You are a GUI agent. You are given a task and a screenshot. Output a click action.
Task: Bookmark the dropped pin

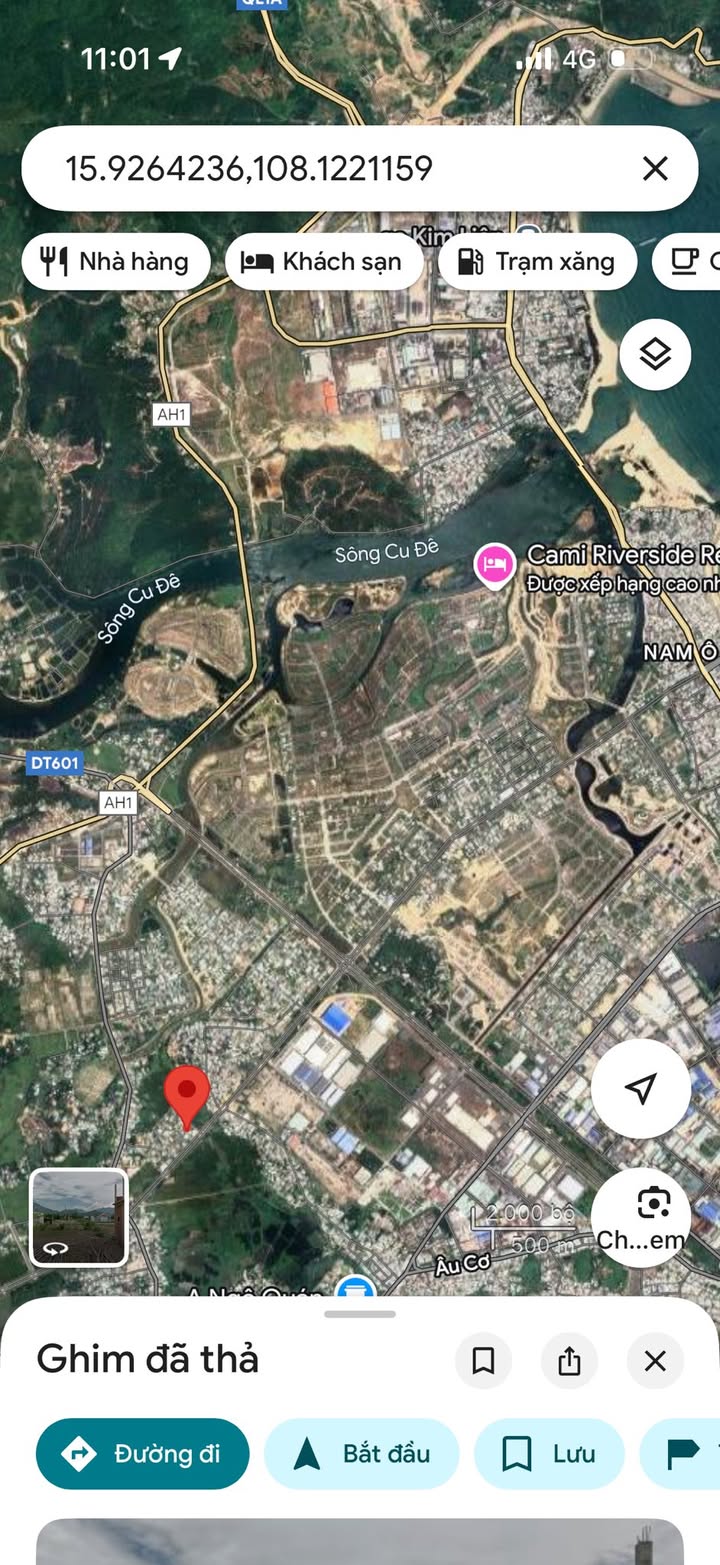point(483,1361)
